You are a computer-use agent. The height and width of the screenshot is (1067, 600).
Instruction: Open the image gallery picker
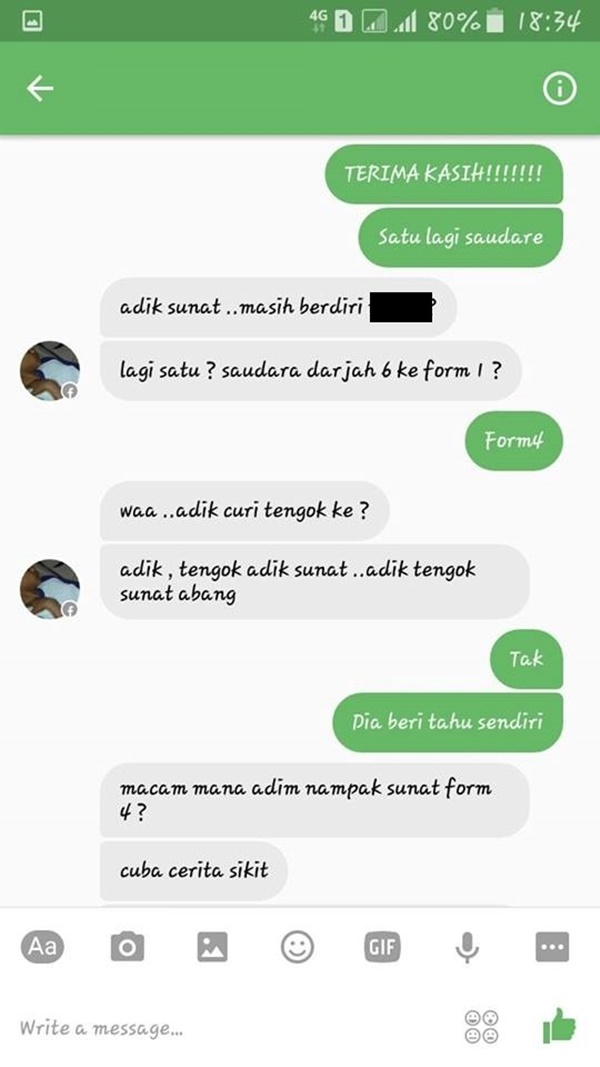point(212,946)
